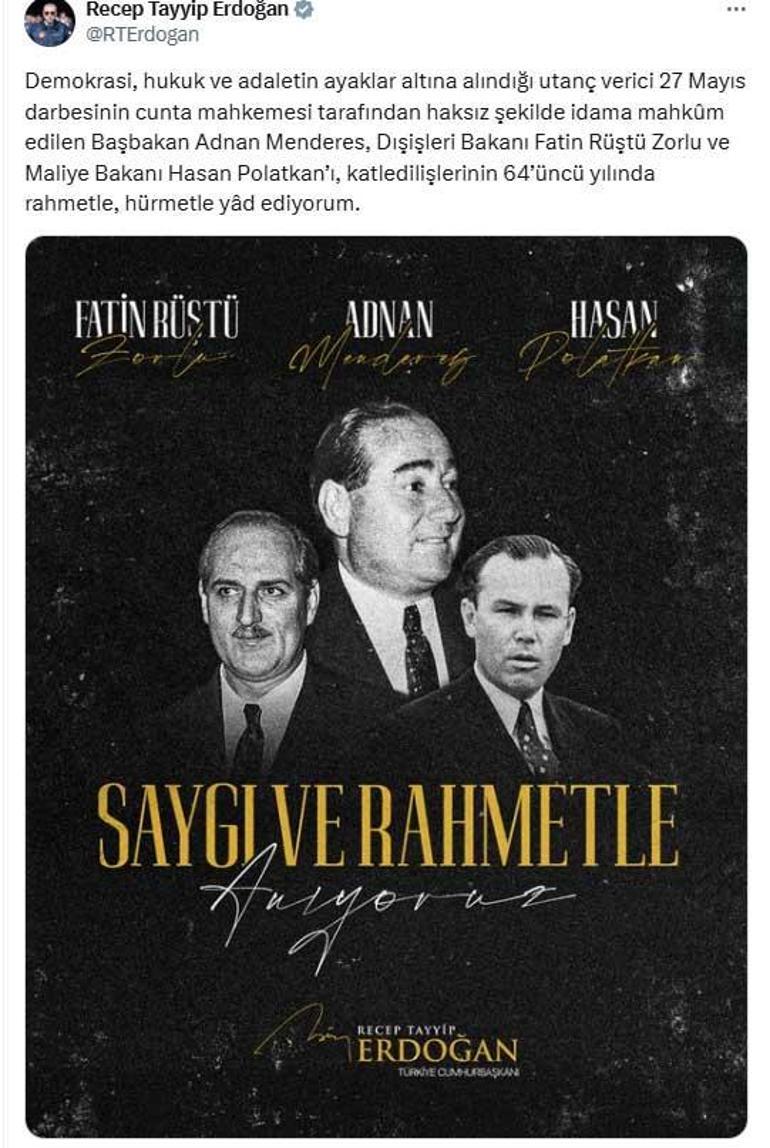
Task: Open the @RTErdogan handle
Action: pyautogui.click(x=143, y=34)
